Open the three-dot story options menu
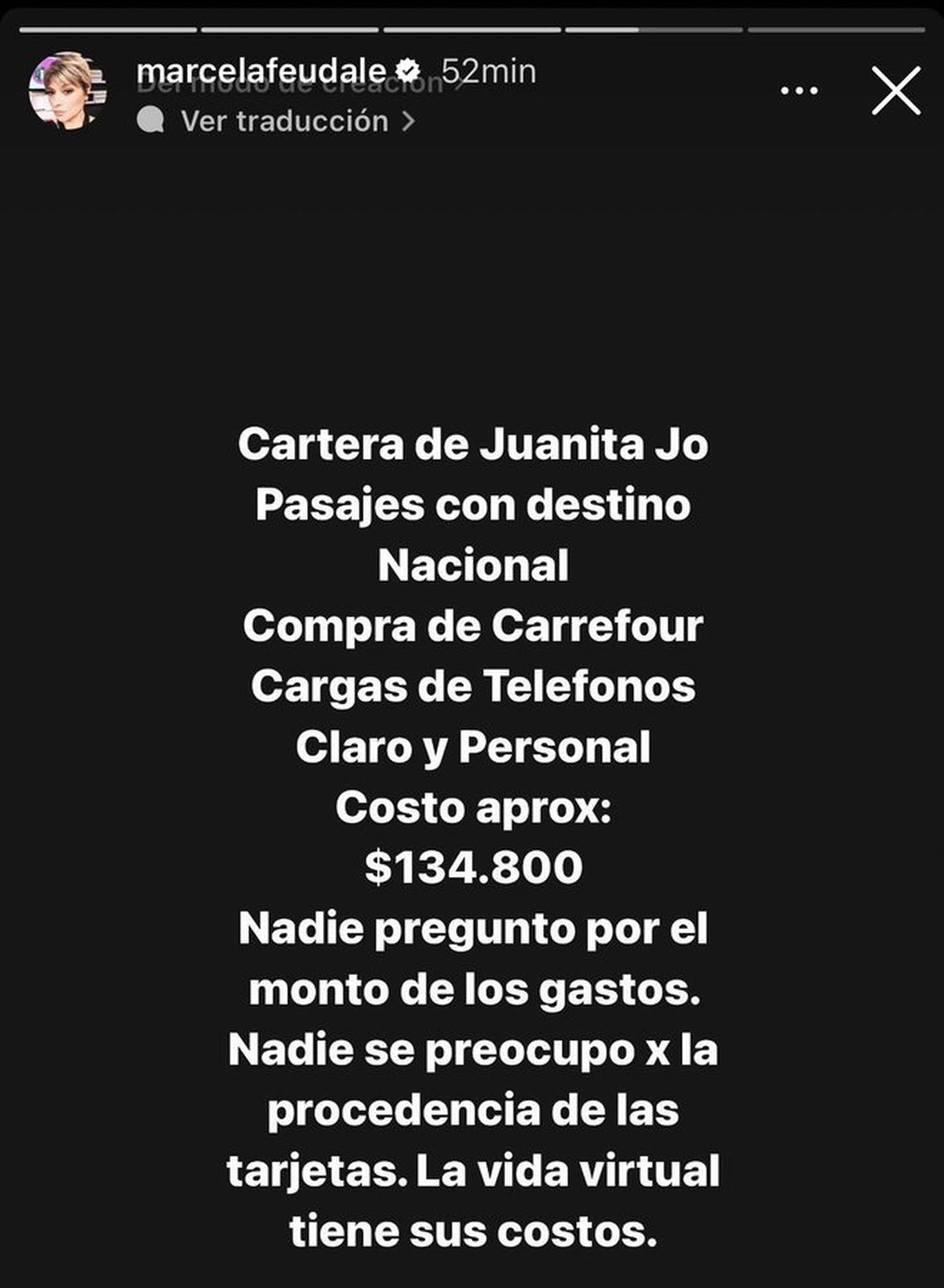944x1288 pixels. 799,91
